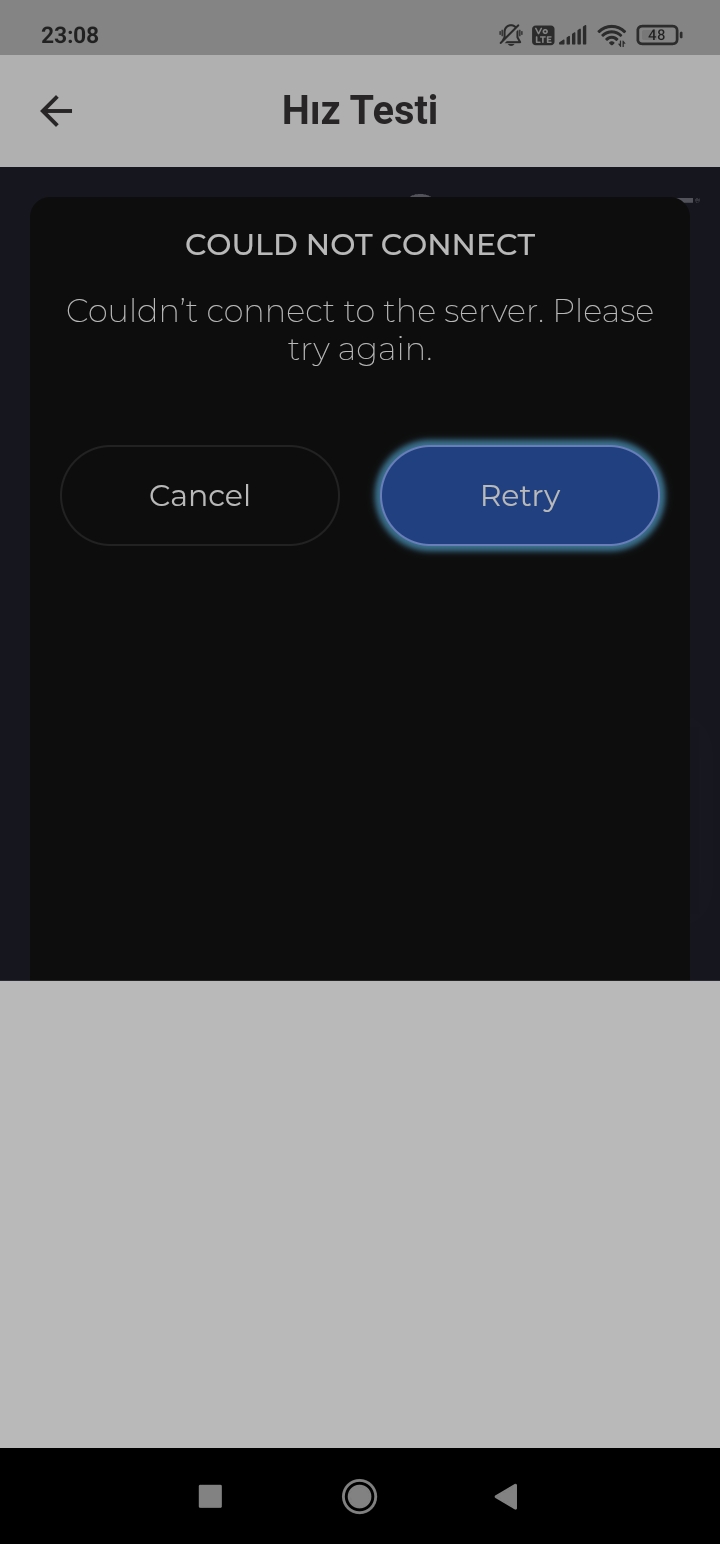
Task: Go to the phone's home screen
Action: point(359,1496)
